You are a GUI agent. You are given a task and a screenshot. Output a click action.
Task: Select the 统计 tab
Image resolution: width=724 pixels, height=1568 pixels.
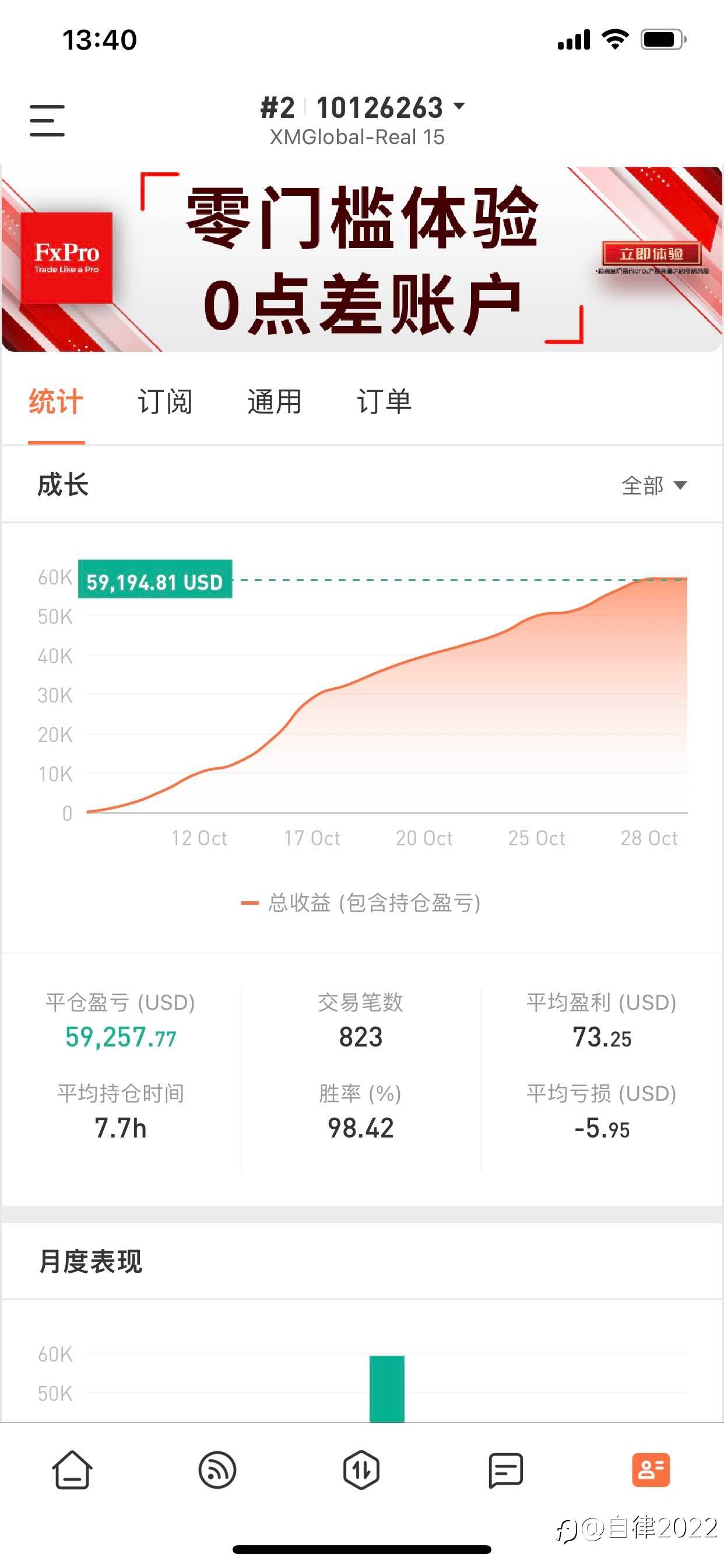coord(56,402)
